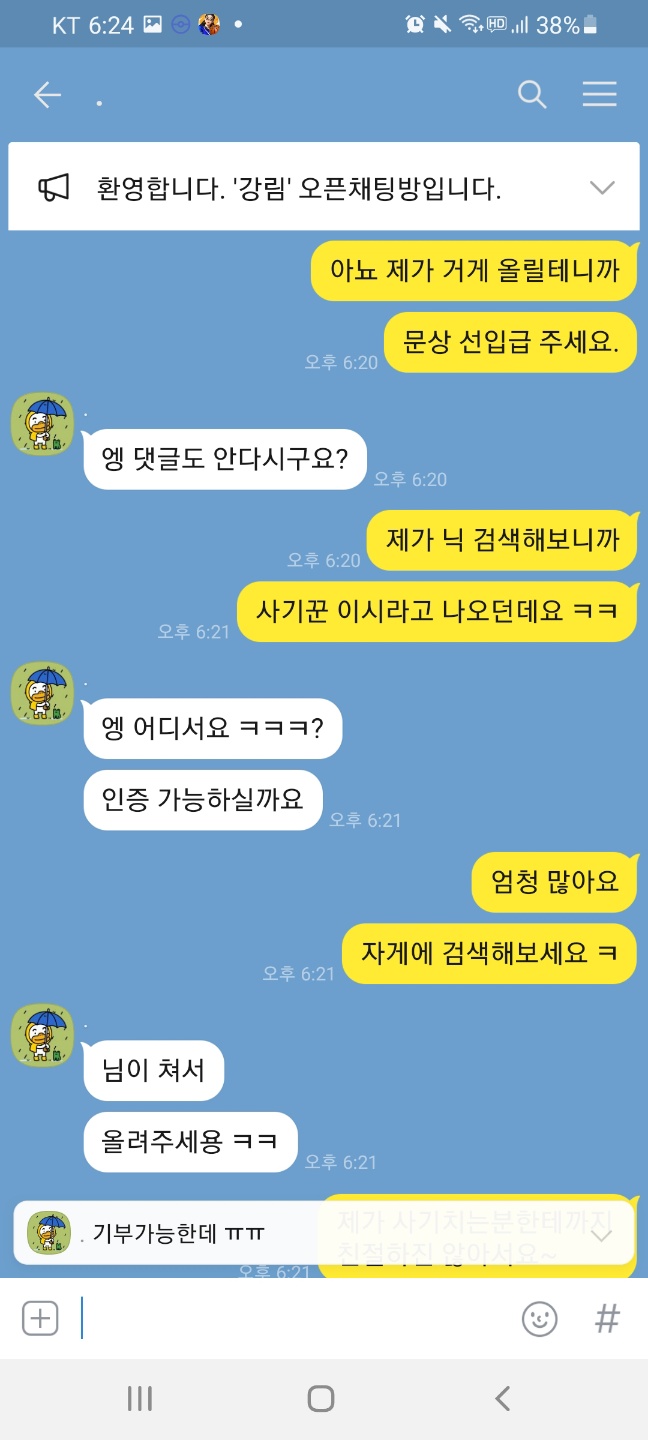Open the chat room hamburger menu
This screenshot has width=648, height=1440.
pos(599,94)
